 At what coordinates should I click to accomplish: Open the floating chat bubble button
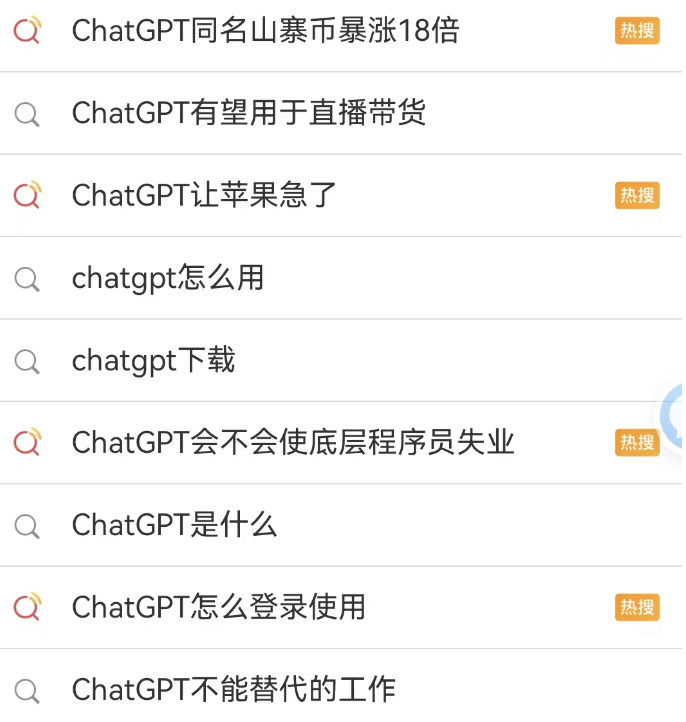pyautogui.click(x=674, y=415)
